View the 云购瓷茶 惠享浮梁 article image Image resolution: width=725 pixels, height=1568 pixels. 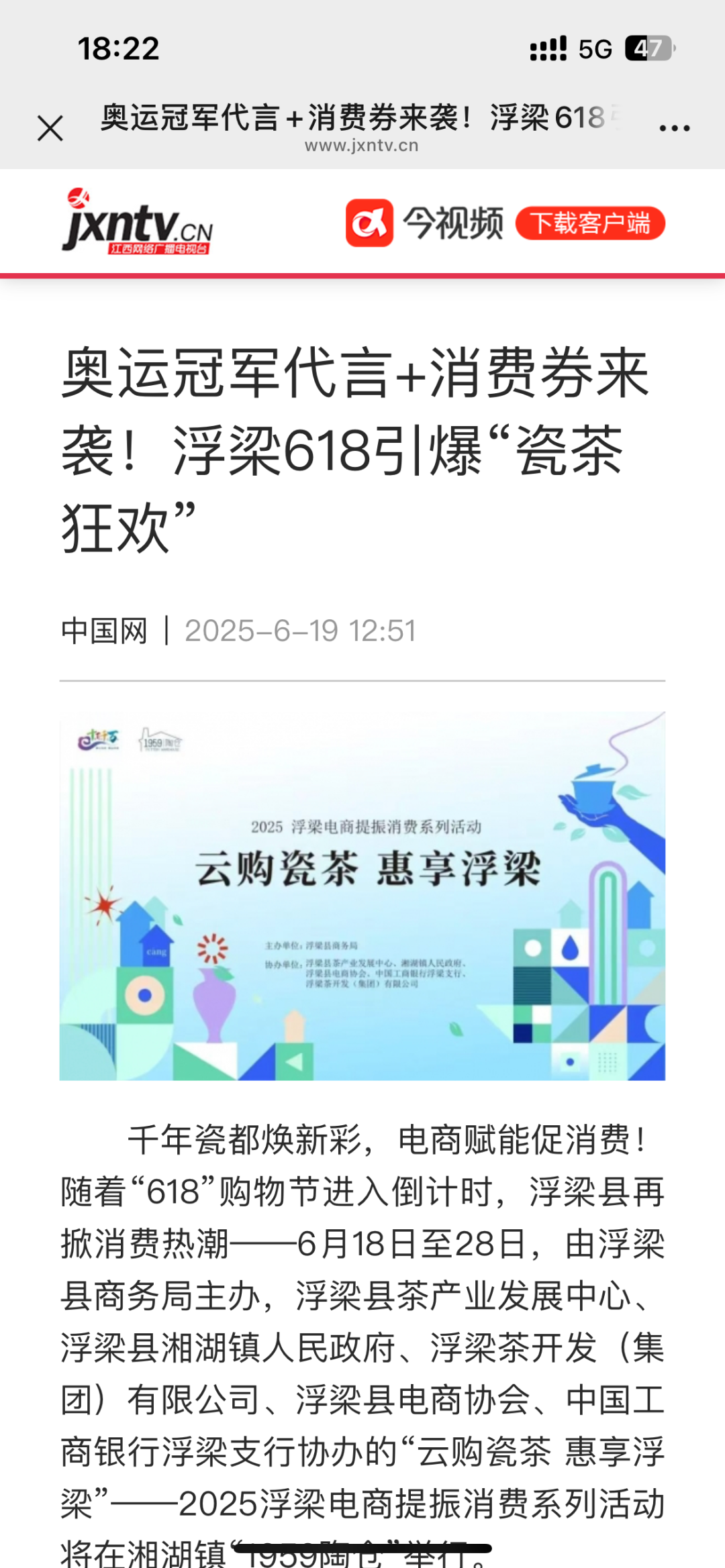click(x=362, y=896)
